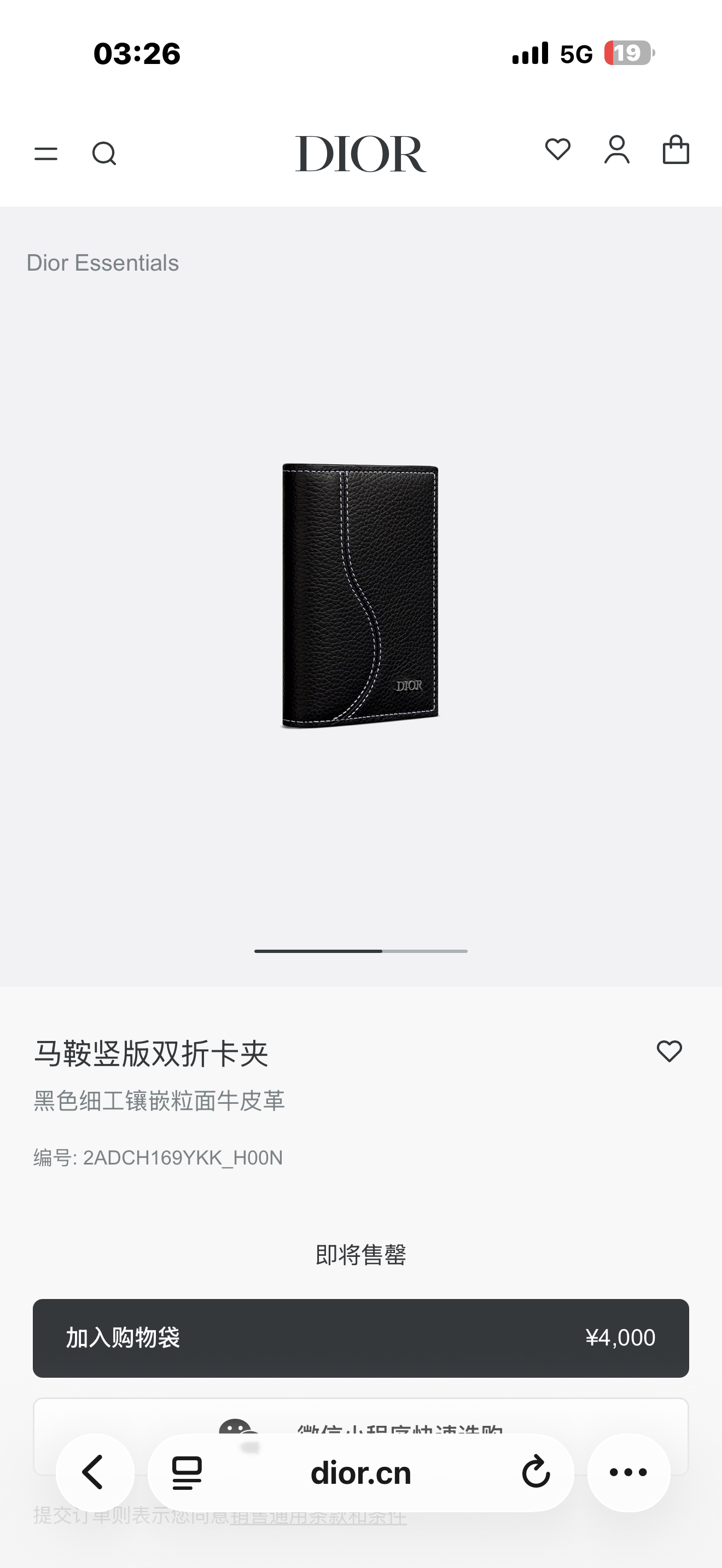The height and width of the screenshot is (1568, 722).
Task: Open the account profile icon
Action: pyautogui.click(x=616, y=150)
